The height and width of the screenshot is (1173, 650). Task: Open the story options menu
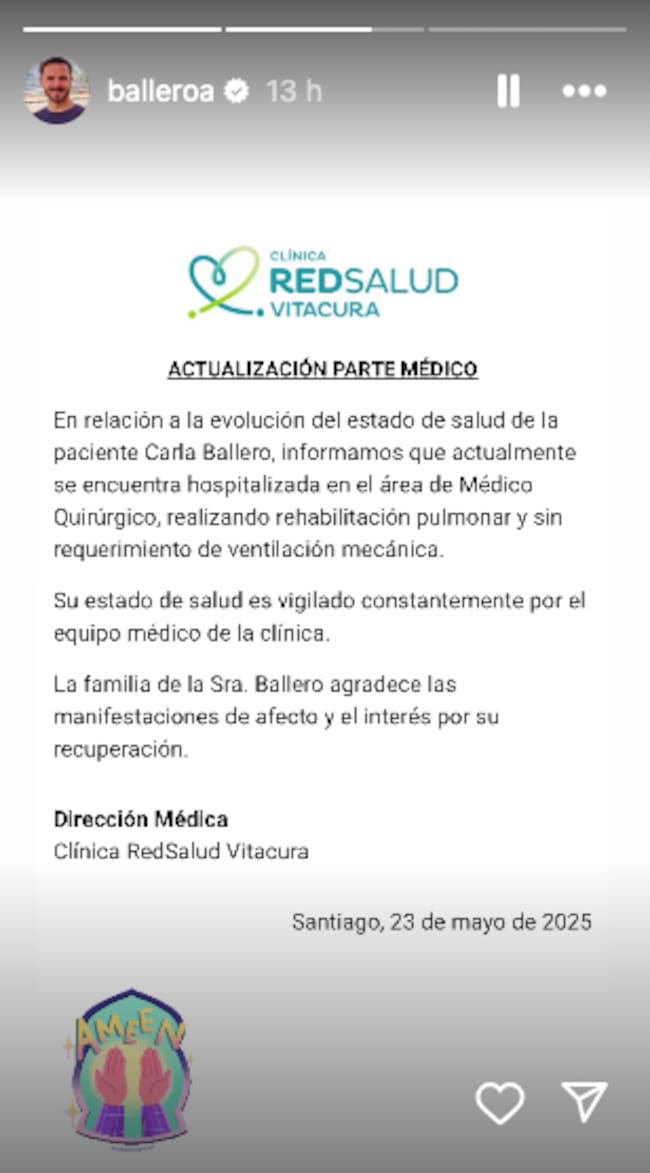click(x=584, y=91)
